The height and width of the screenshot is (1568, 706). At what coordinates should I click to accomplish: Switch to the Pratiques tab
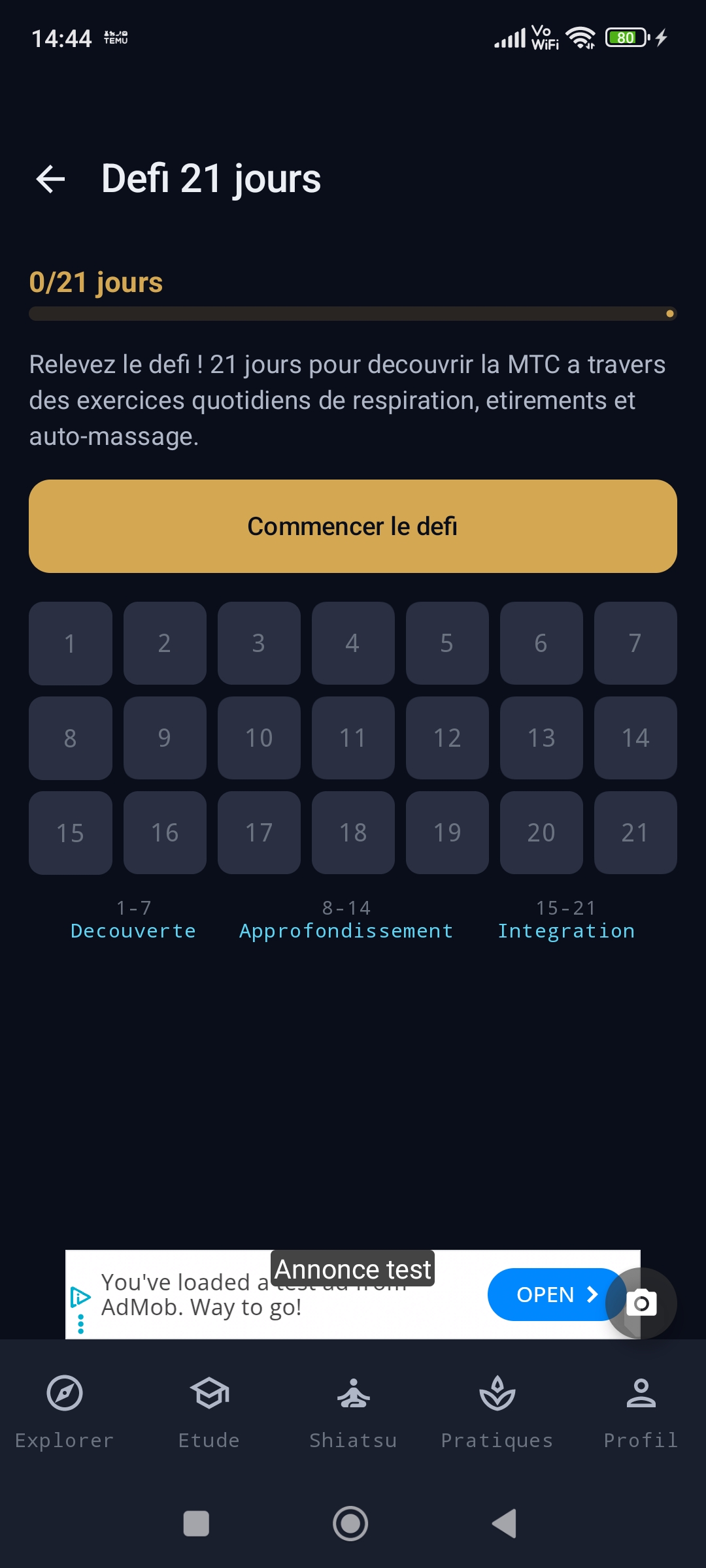[497, 1411]
